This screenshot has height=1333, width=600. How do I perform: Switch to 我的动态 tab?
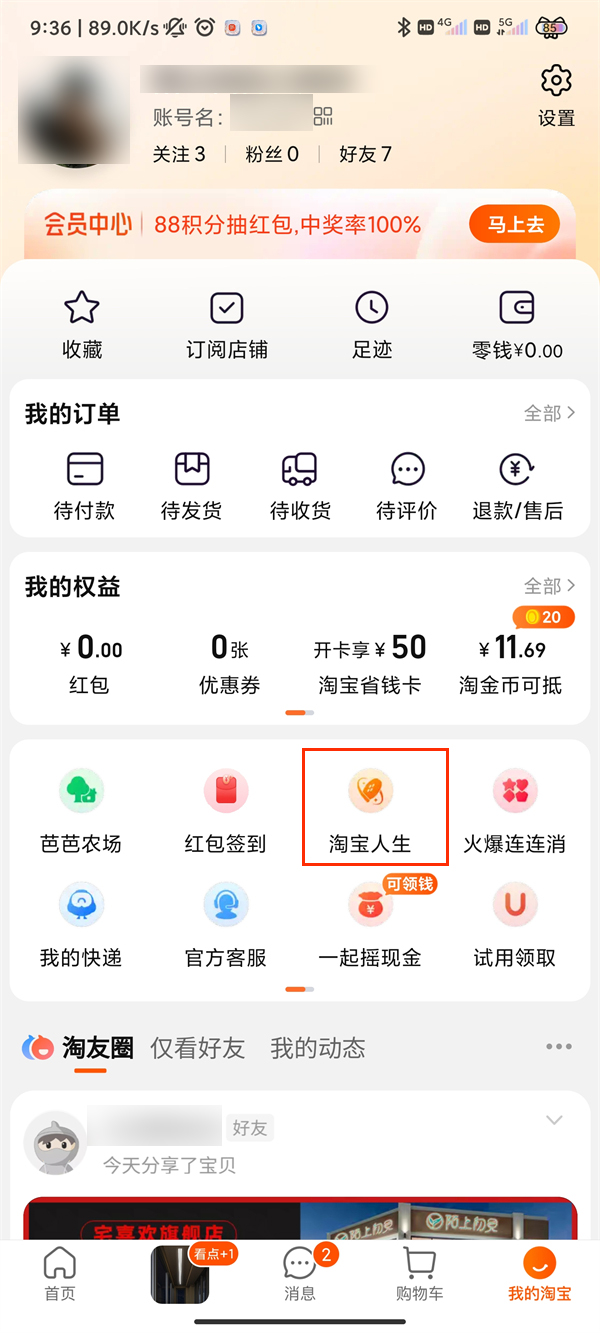tap(318, 1048)
